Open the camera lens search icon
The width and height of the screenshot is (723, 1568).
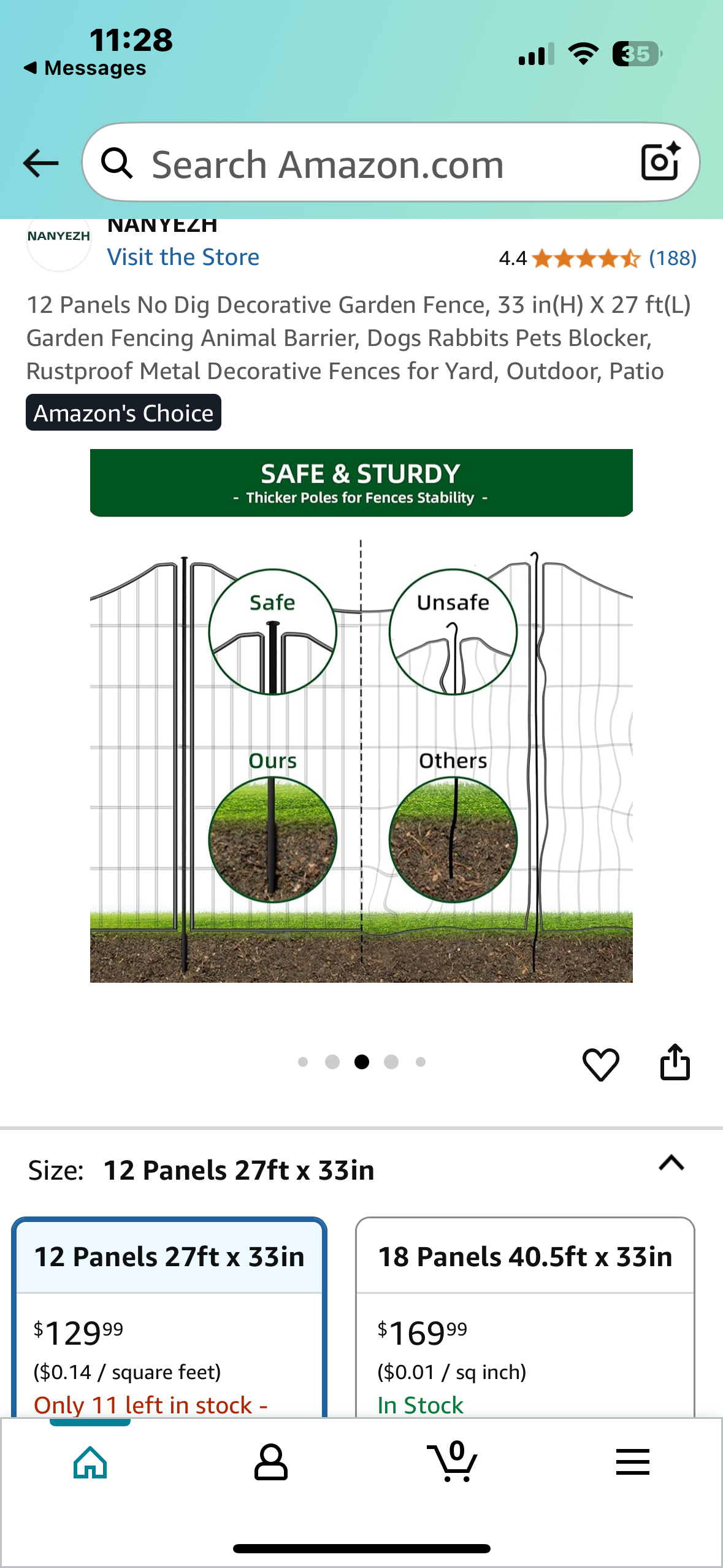tap(660, 163)
